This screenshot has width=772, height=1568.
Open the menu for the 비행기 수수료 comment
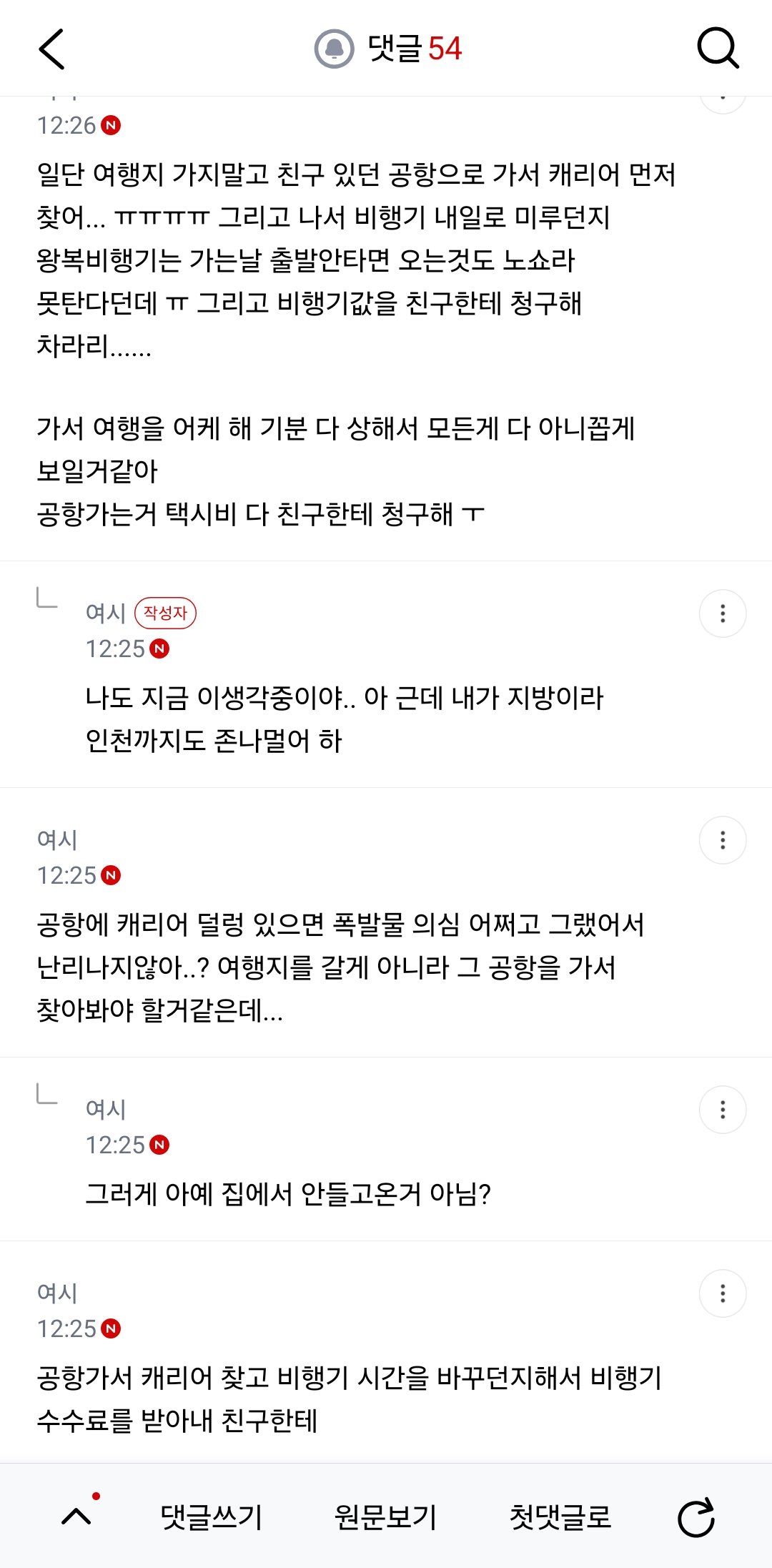click(723, 1293)
